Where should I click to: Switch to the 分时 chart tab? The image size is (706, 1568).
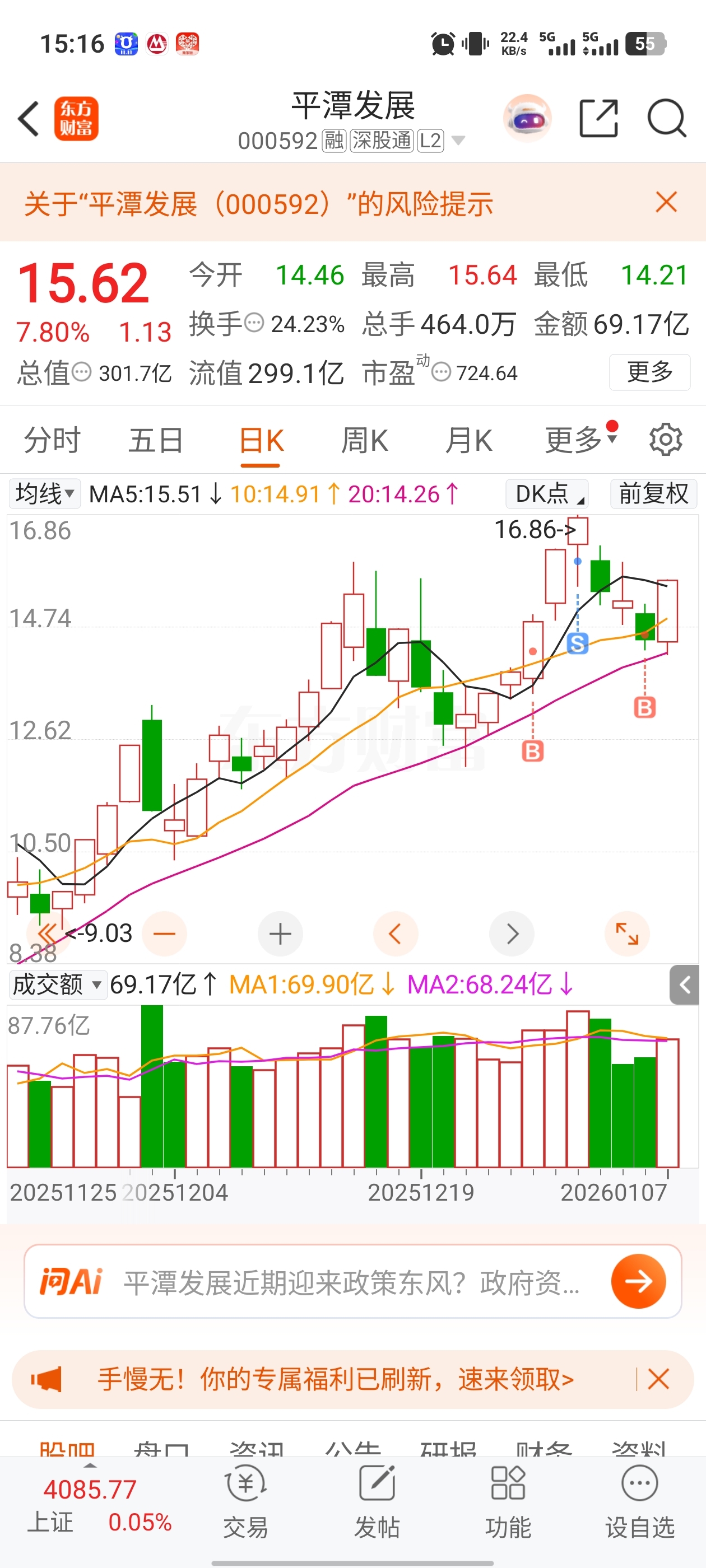pyautogui.click(x=52, y=440)
